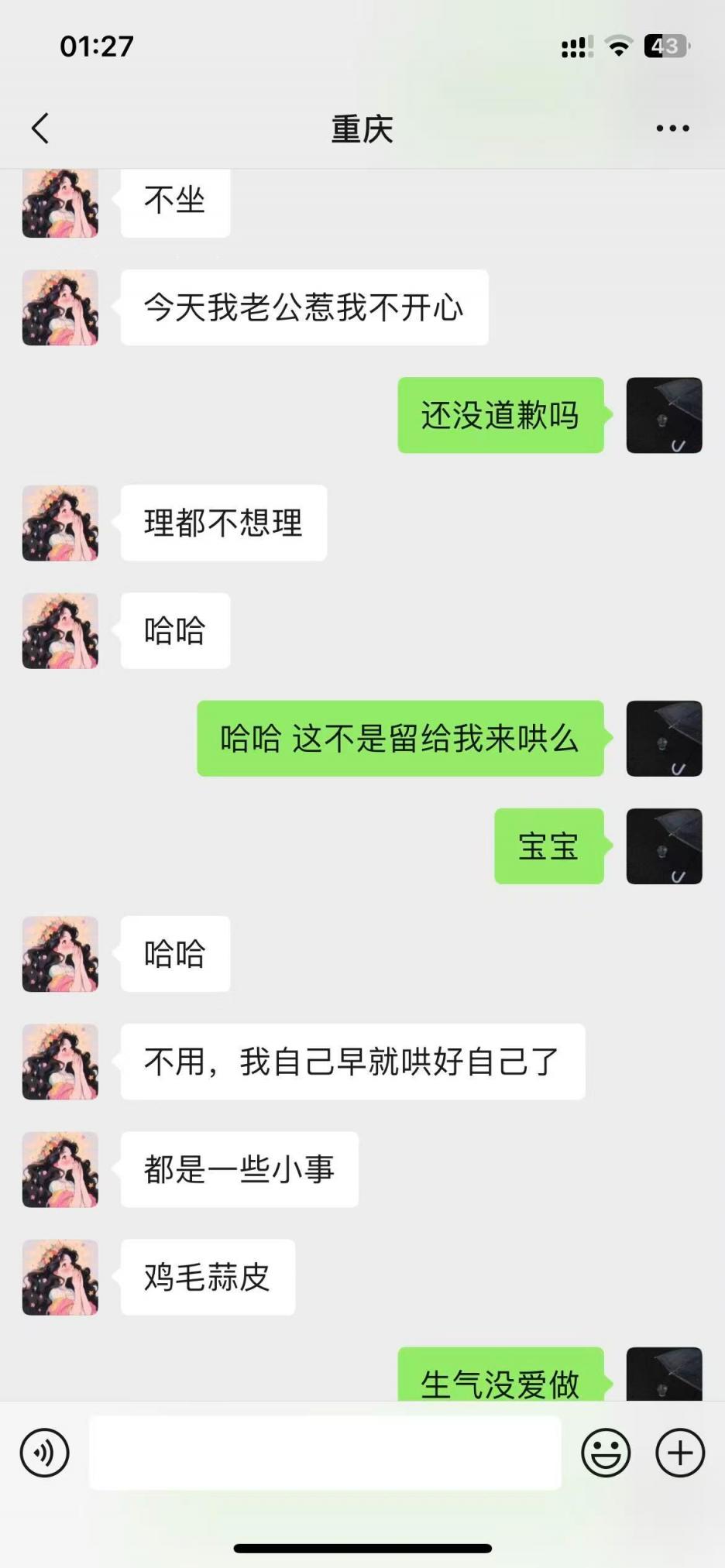Open the three-dot chat info menu
725x1568 pixels.
[672, 129]
